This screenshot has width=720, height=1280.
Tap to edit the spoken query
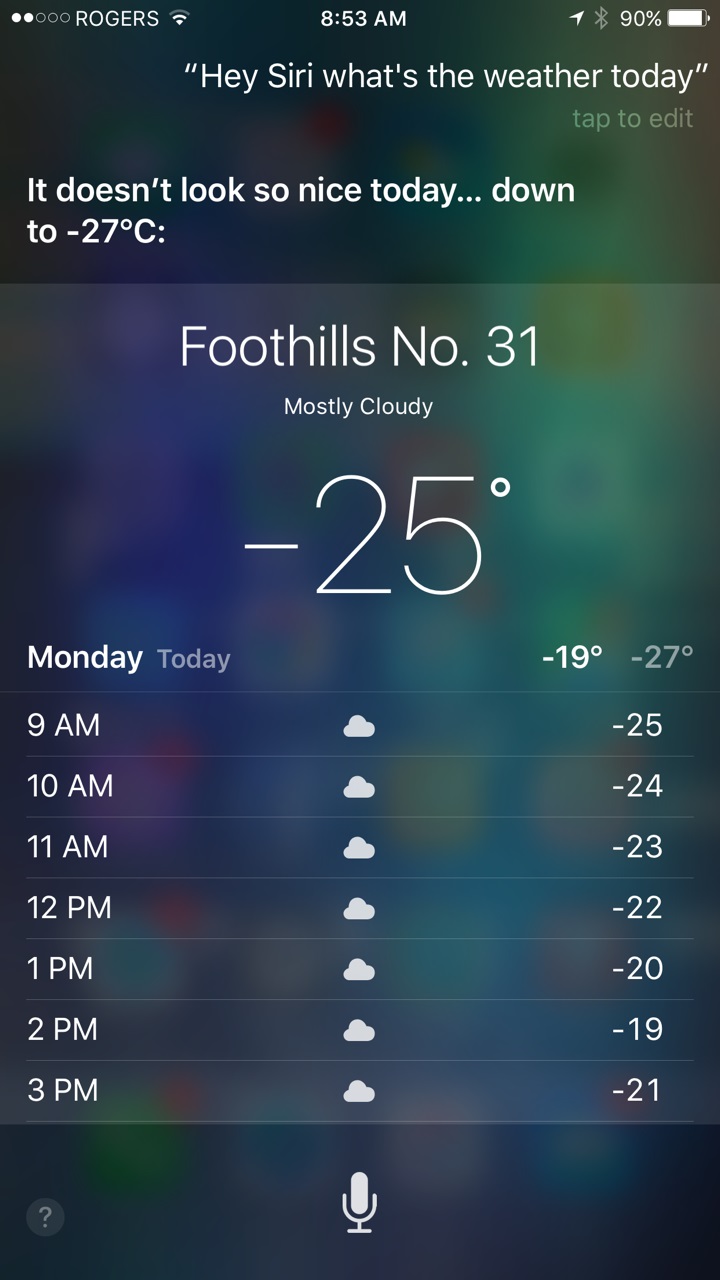pos(632,119)
